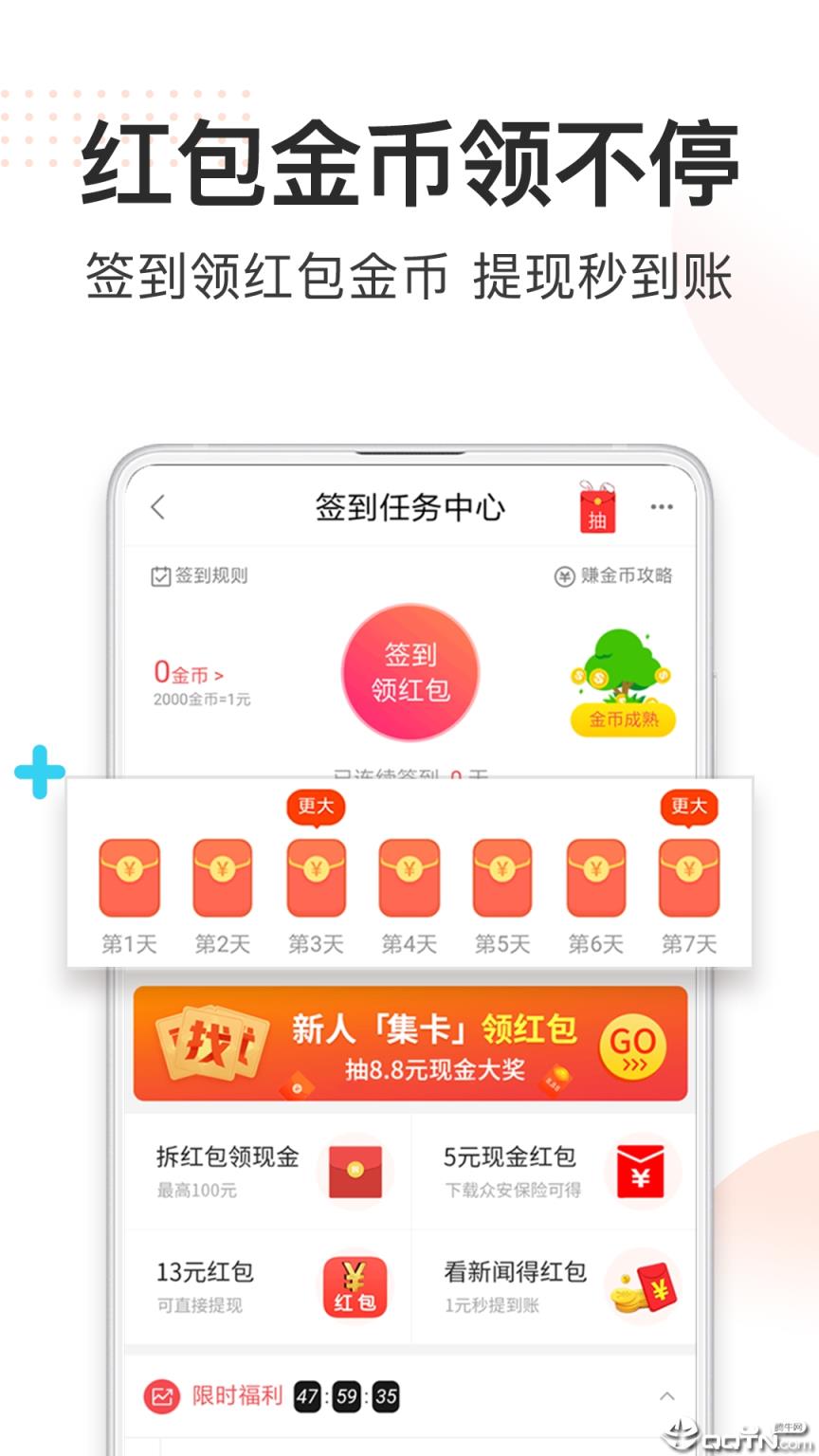Click the 第1天 sign-in envelope
Viewport: 819px width, 1456px height.
pos(128,877)
